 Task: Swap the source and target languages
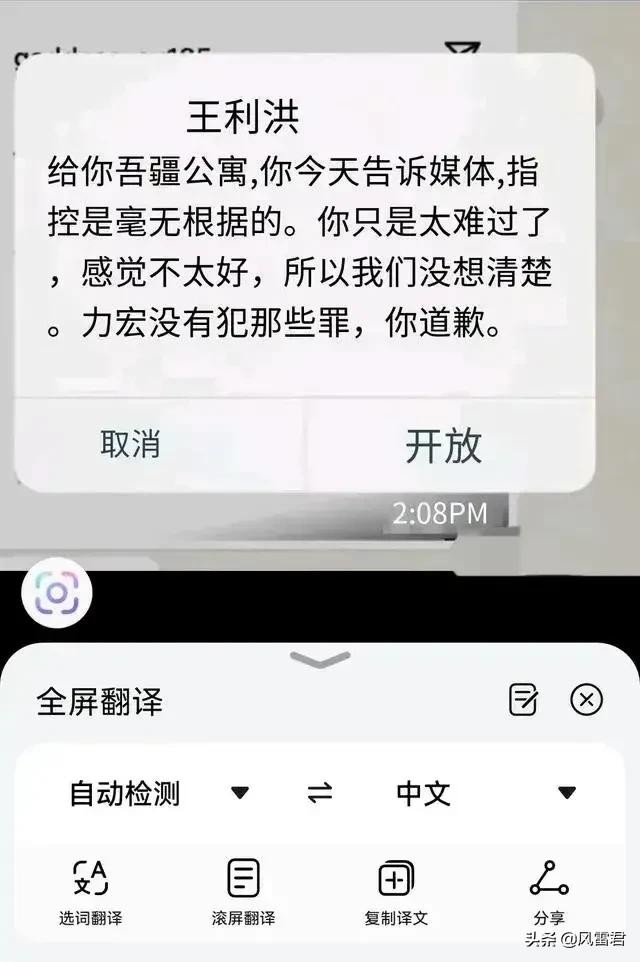click(x=319, y=794)
